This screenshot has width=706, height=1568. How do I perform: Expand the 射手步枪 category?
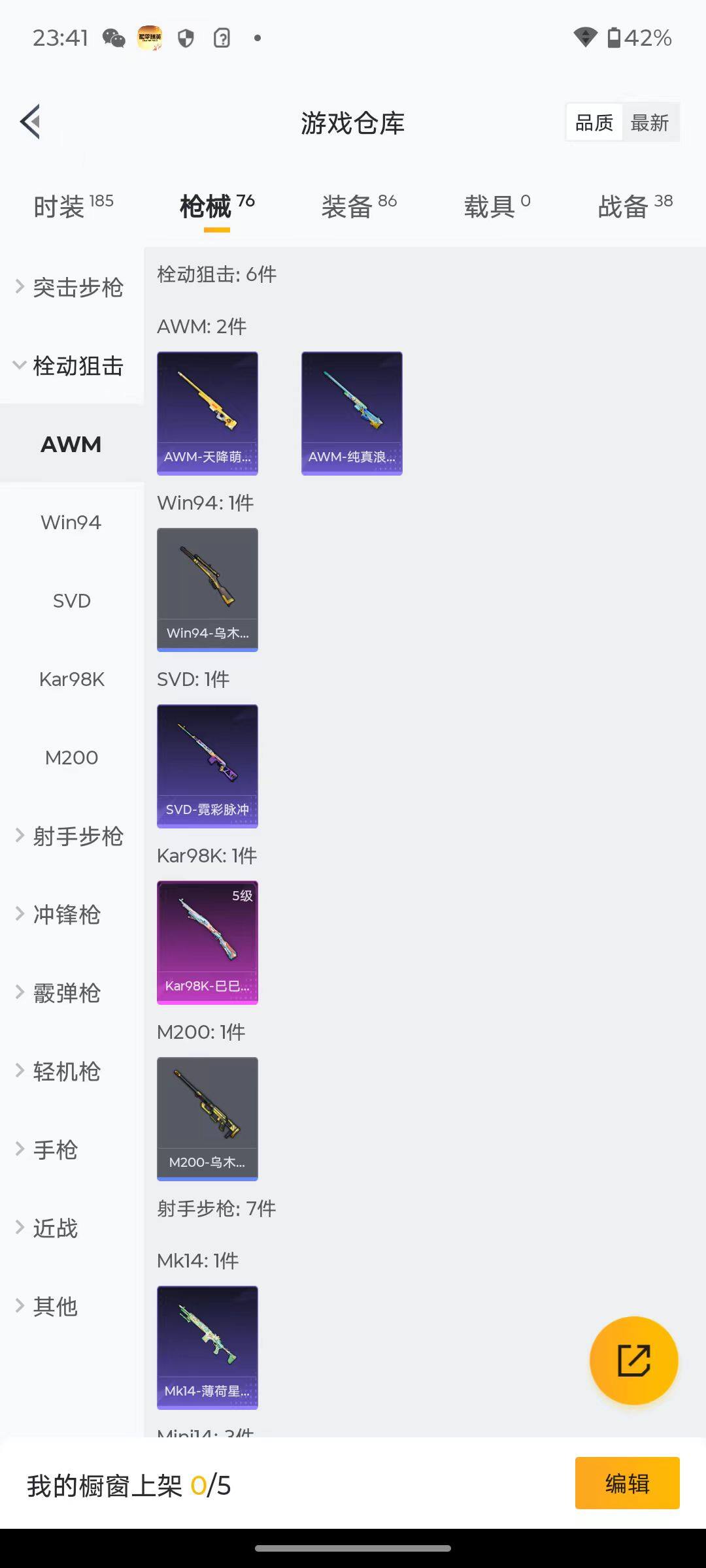71,836
